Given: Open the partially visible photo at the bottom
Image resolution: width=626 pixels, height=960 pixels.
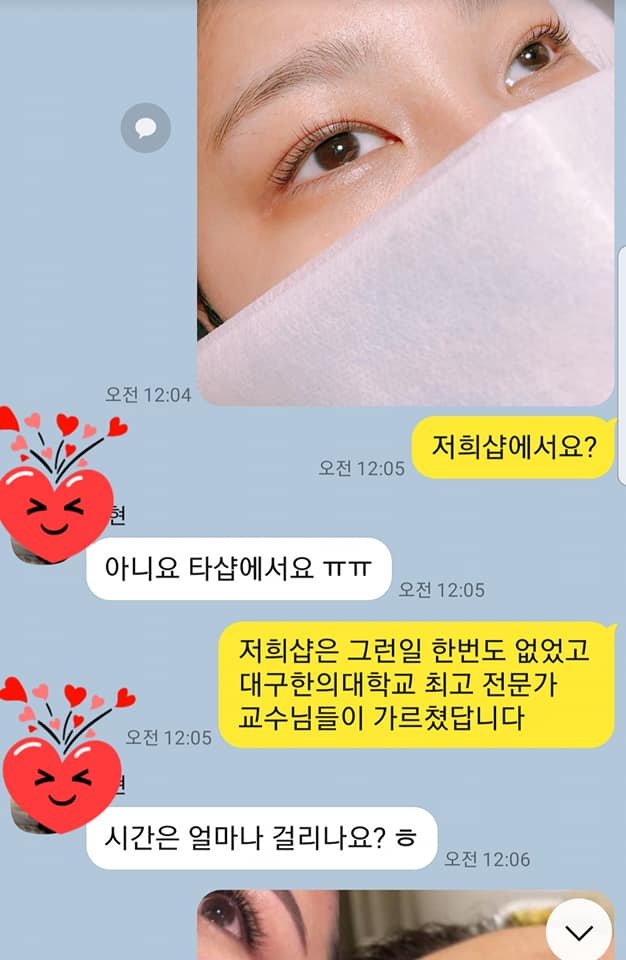Looking at the screenshot, I should [x=370, y=925].
